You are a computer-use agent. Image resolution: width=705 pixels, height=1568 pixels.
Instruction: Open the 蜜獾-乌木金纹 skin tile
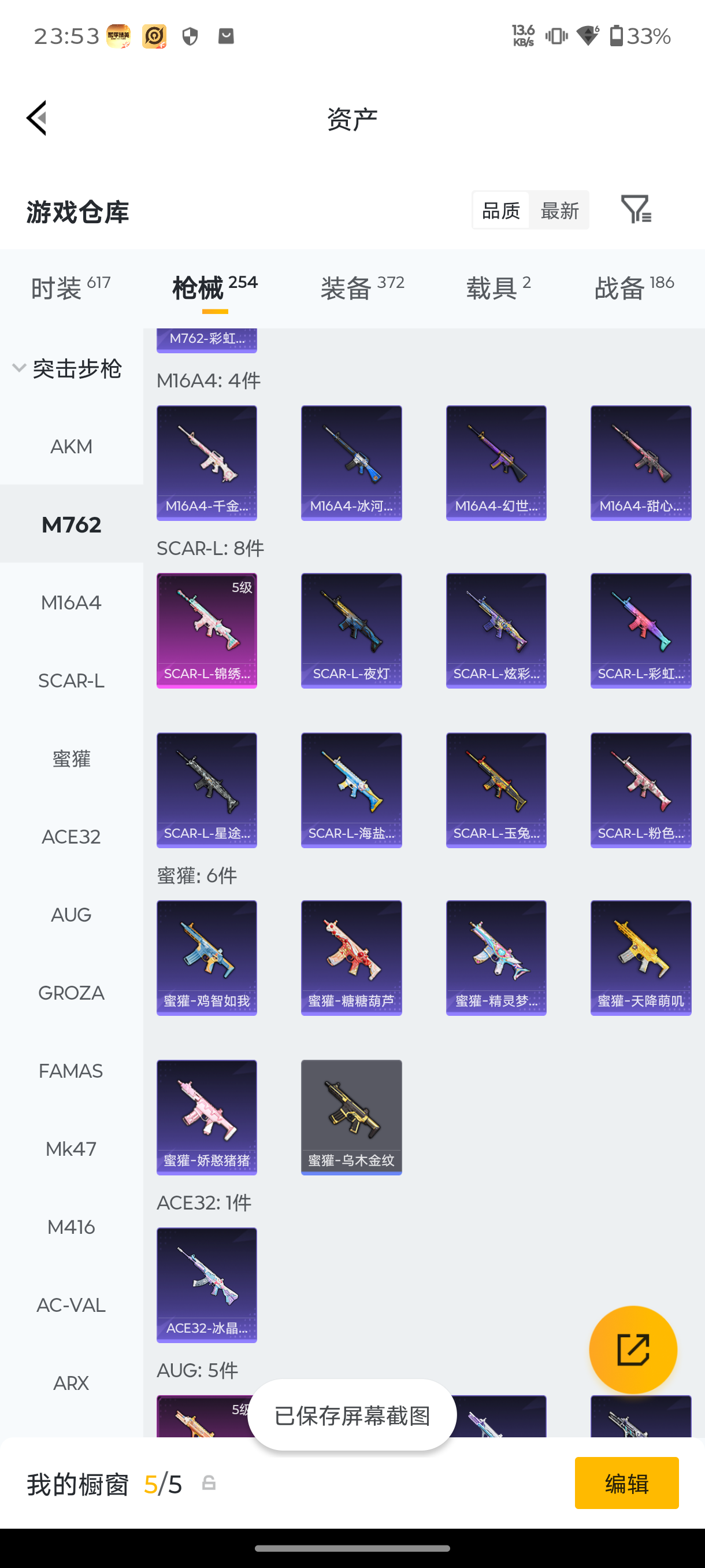coord(351,1118)
